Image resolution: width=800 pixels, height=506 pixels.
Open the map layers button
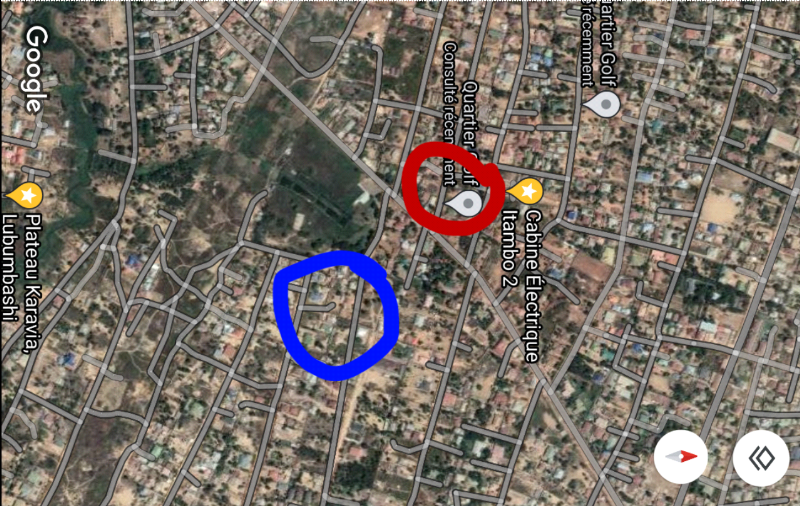(x=761, y=458)
